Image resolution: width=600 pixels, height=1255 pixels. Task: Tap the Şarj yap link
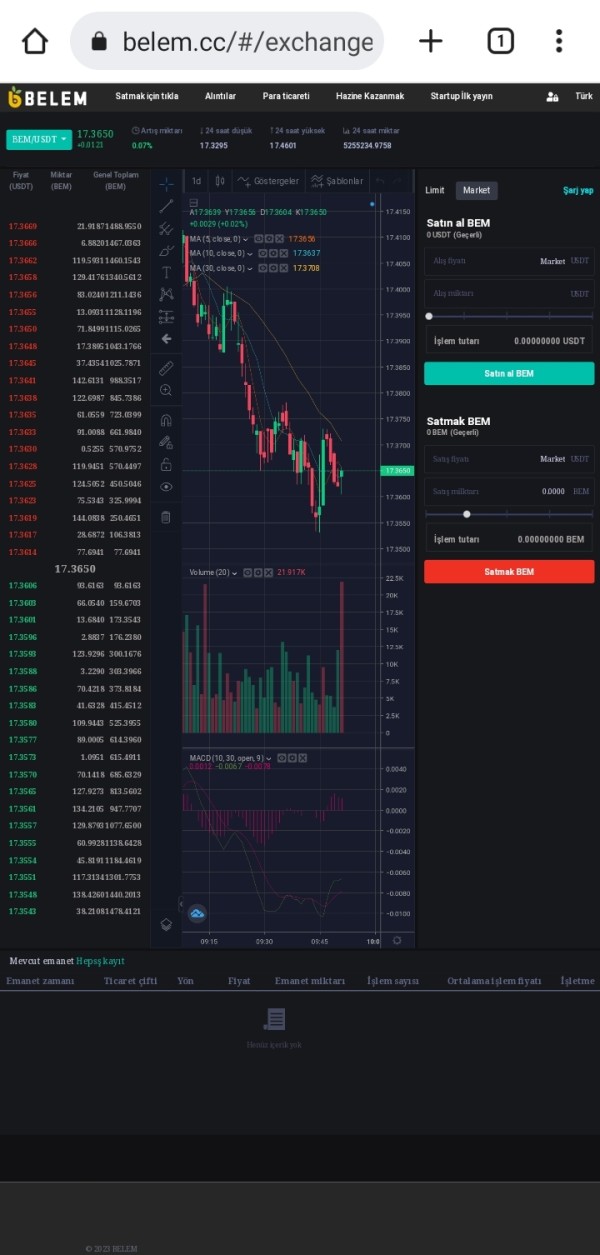pyautogui.click(x=578, y=190)
